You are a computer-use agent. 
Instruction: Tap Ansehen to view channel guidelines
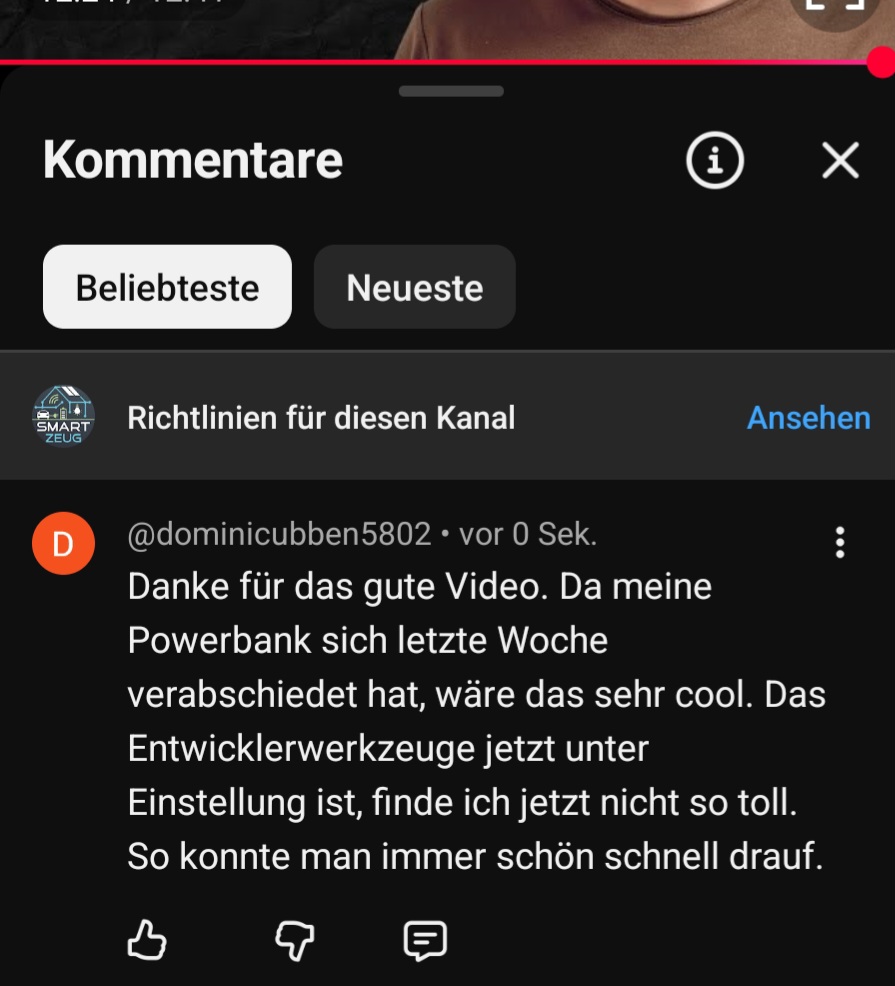[x=808, y=418]
